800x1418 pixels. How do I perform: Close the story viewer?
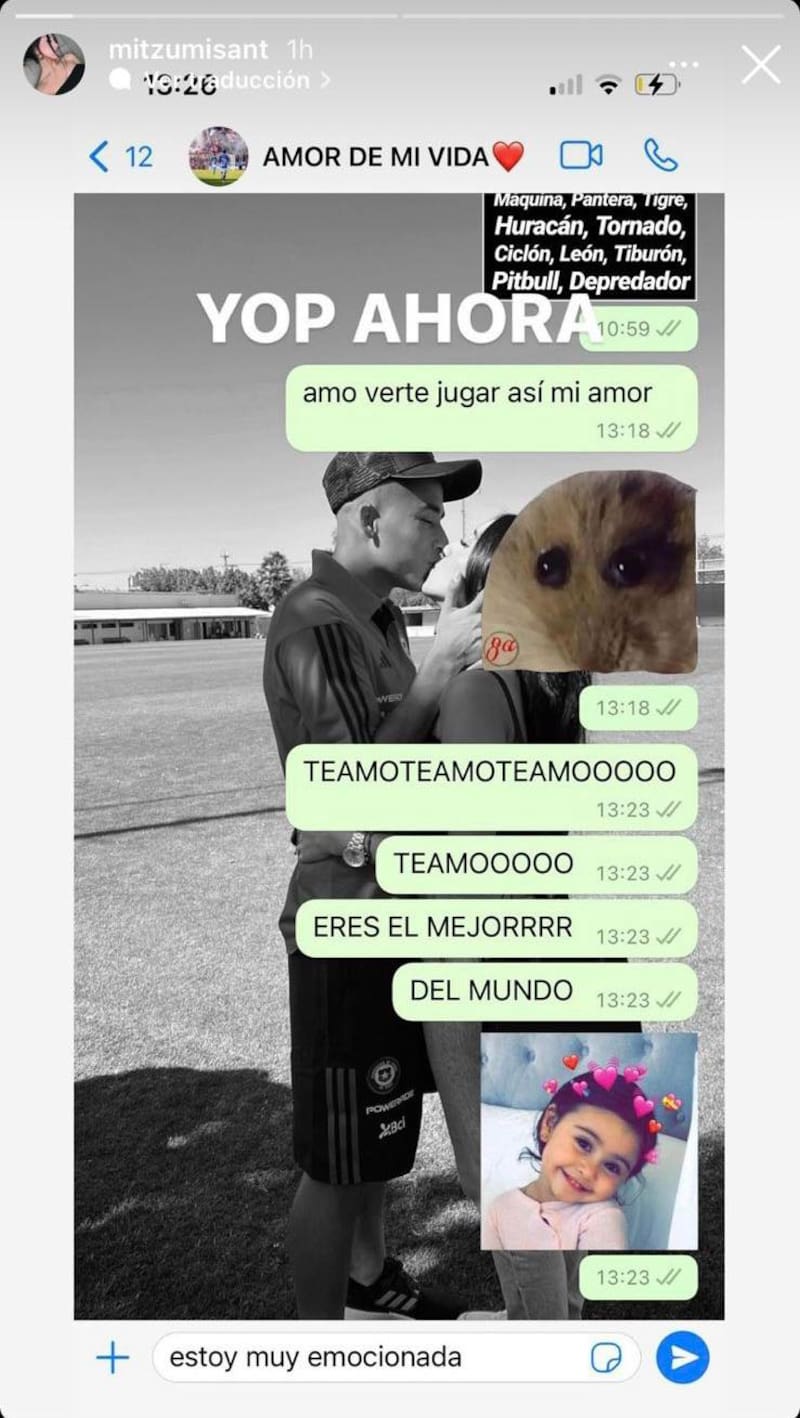(760, 65)
